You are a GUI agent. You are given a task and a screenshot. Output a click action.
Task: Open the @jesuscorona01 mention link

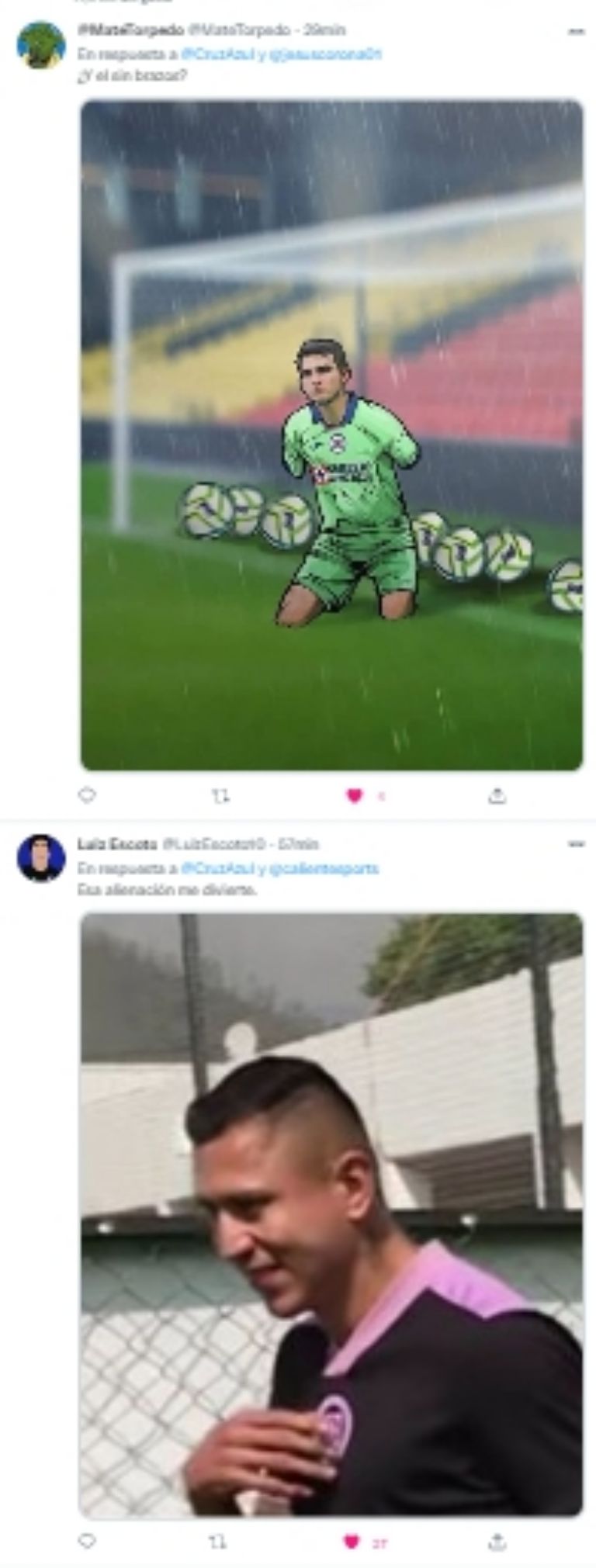(330, 54)
